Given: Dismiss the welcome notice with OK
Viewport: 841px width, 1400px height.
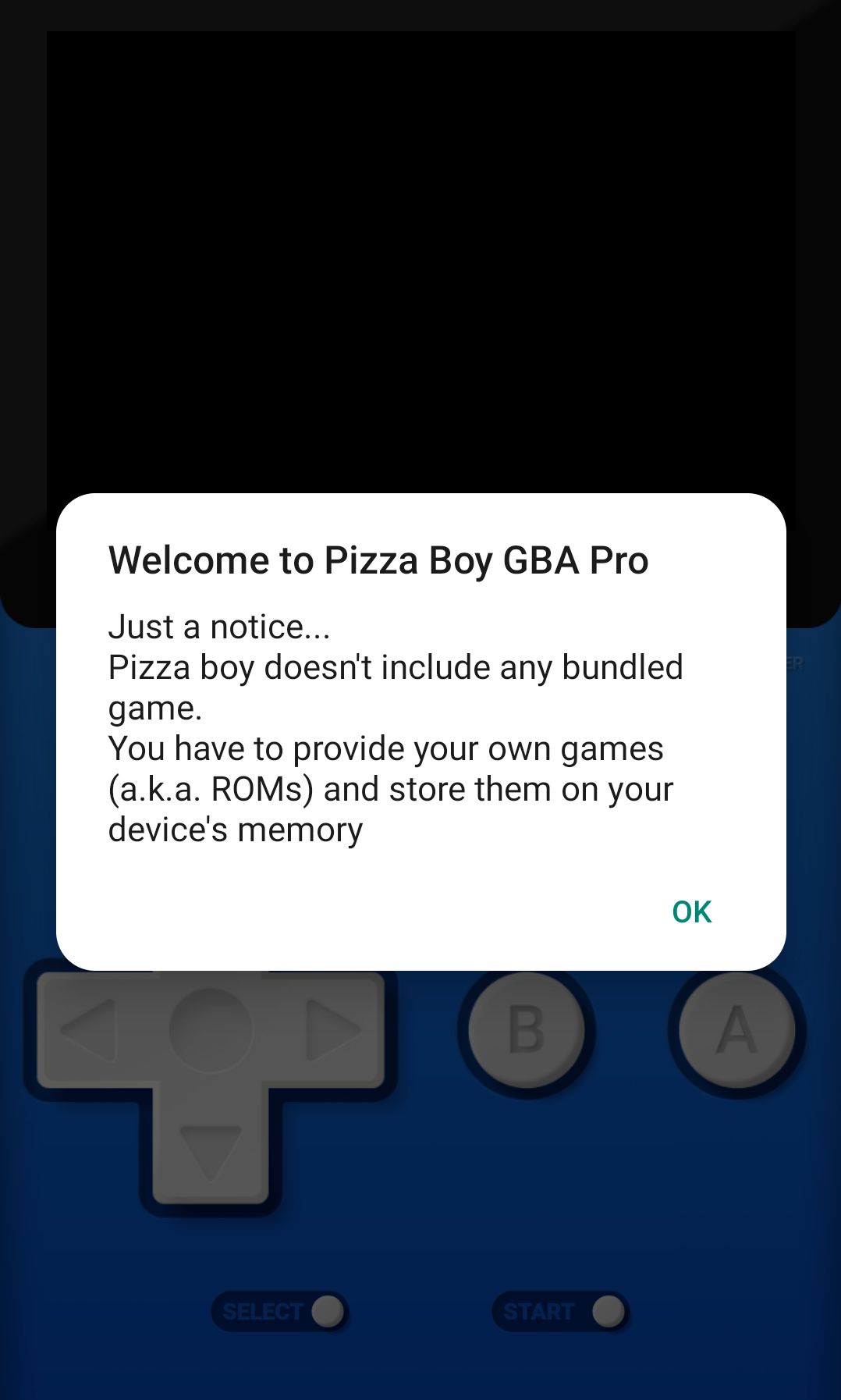Looking at the screenshot, I should pos(691,911).
